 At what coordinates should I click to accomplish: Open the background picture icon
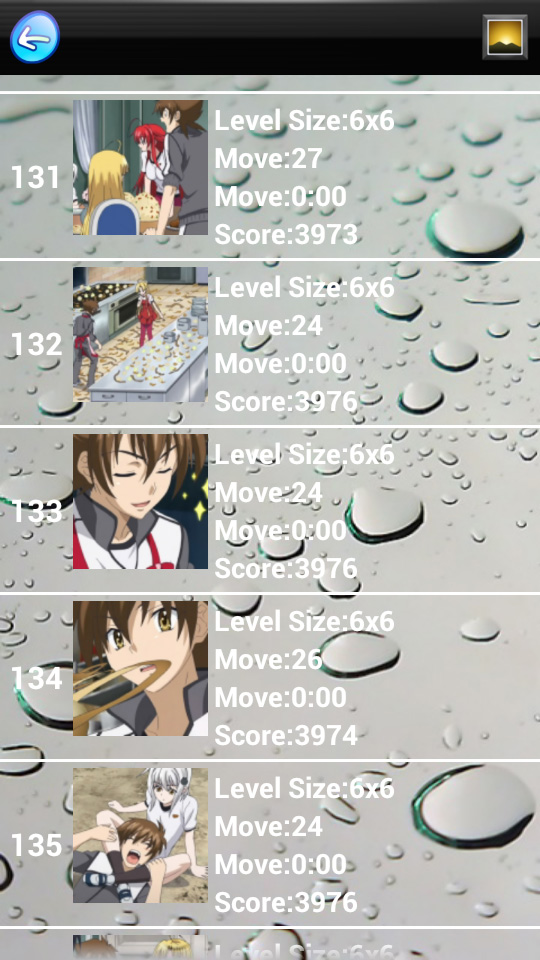click(x=504, y=37)
